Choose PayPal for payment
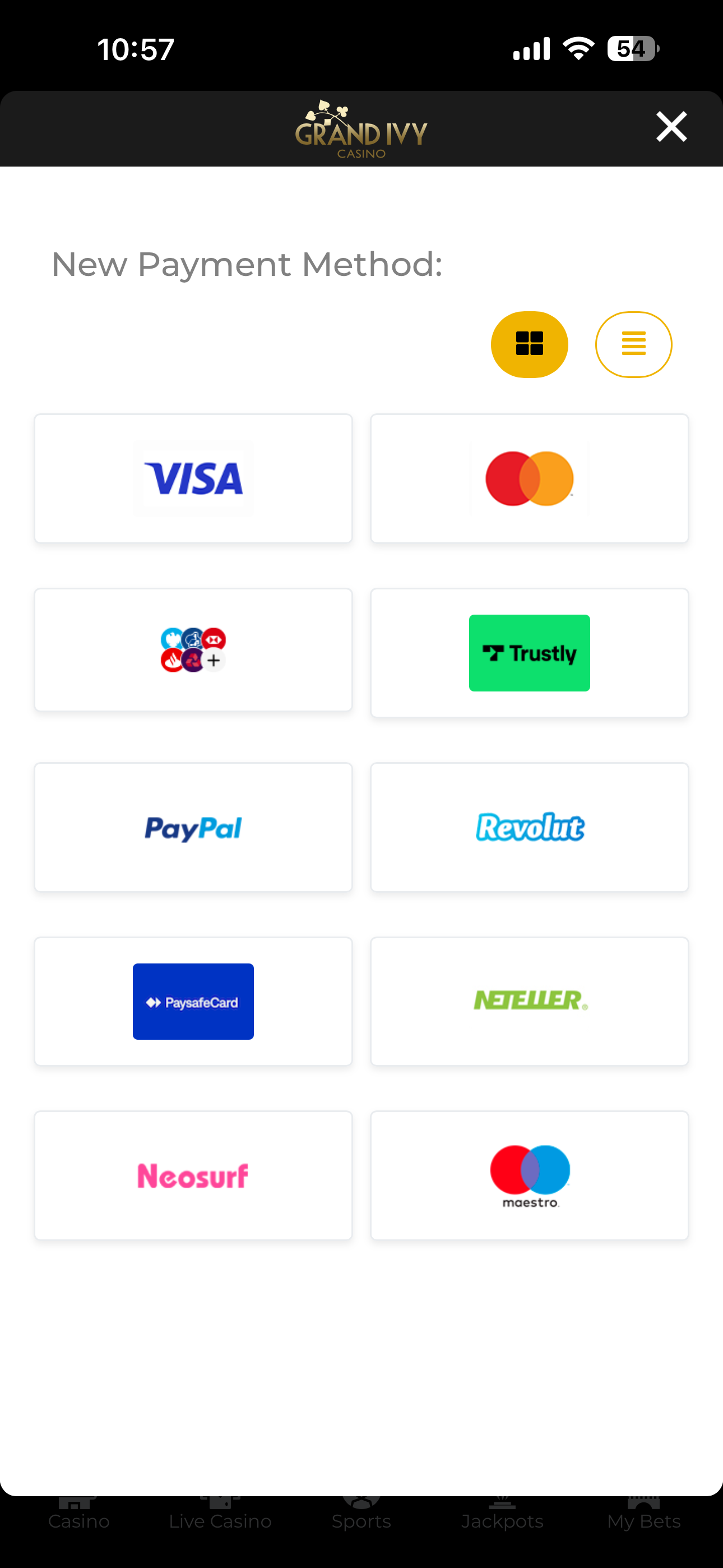Image resolution: width=723 pixels, height=1568 pixels. pyautogui.click(x=193, y=827)
